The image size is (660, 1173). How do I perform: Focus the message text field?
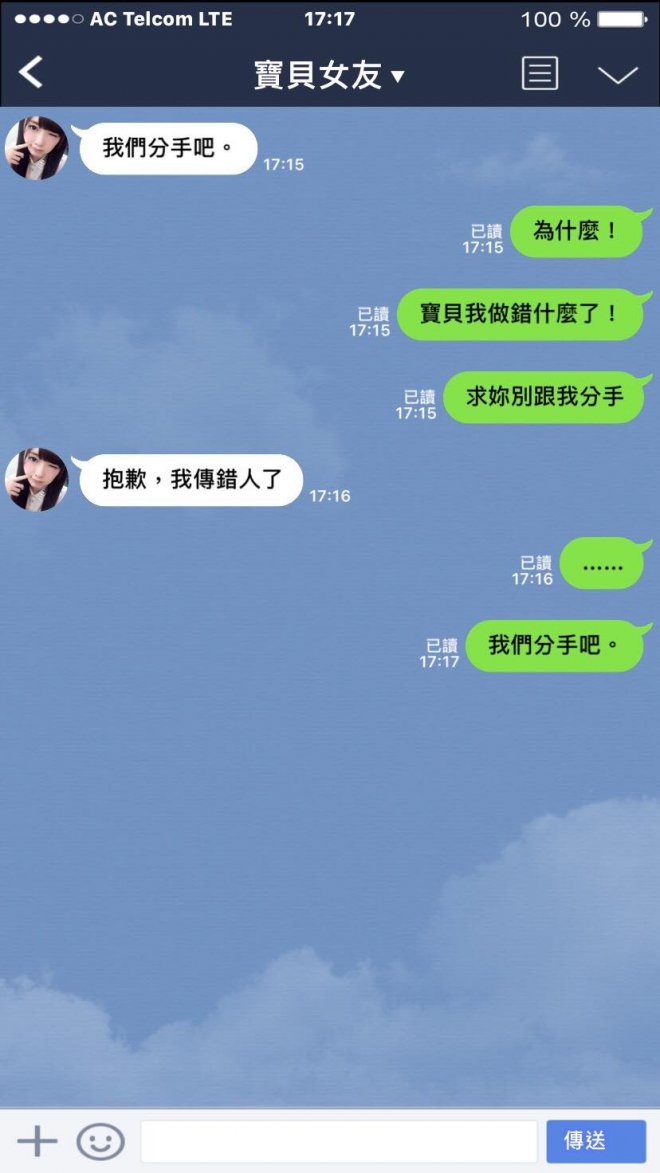coord(338,1141)
